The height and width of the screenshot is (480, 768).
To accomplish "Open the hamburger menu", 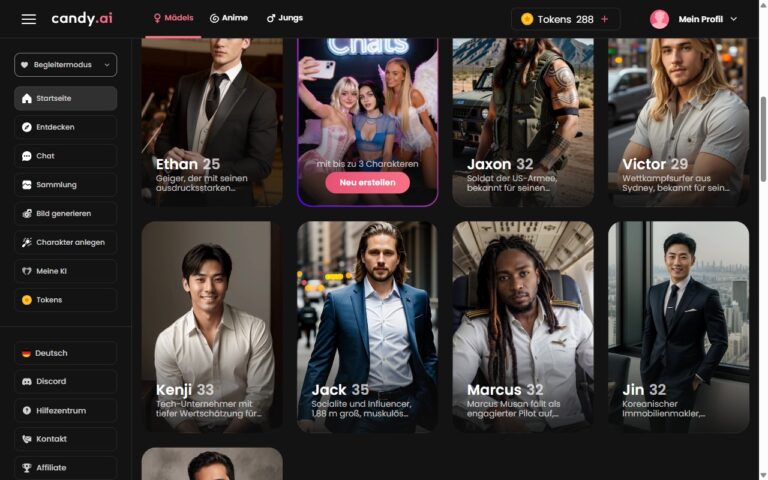I will tap(28, 19).
